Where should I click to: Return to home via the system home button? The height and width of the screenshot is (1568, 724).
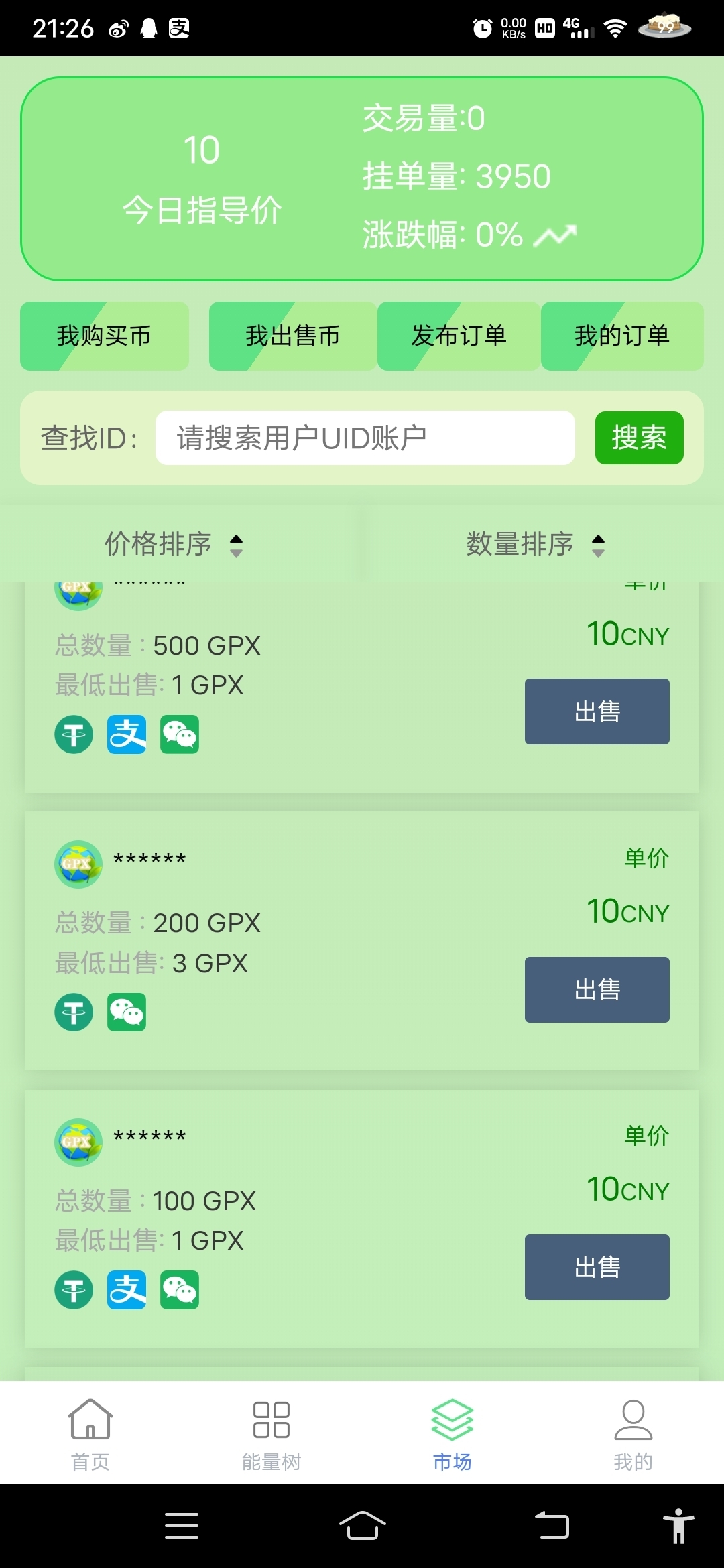pos(362,1526)
